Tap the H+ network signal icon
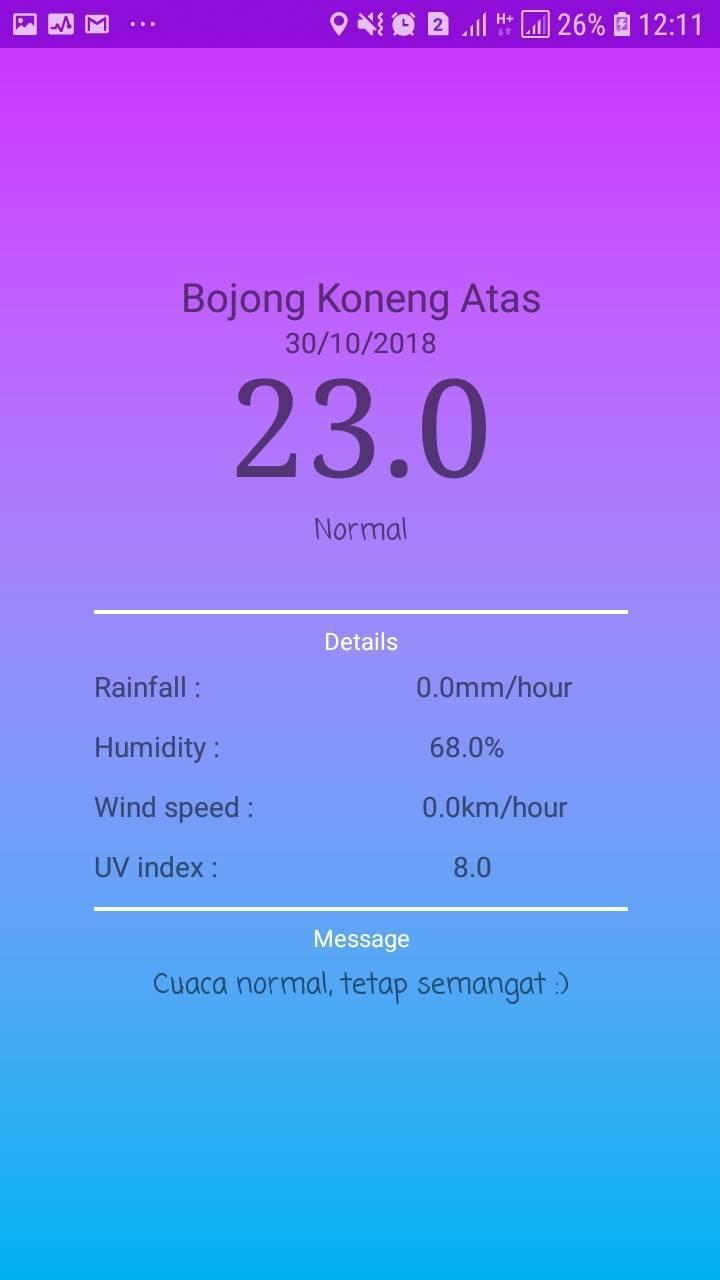Screen dimensions: 720x1280 pos(502,22)
